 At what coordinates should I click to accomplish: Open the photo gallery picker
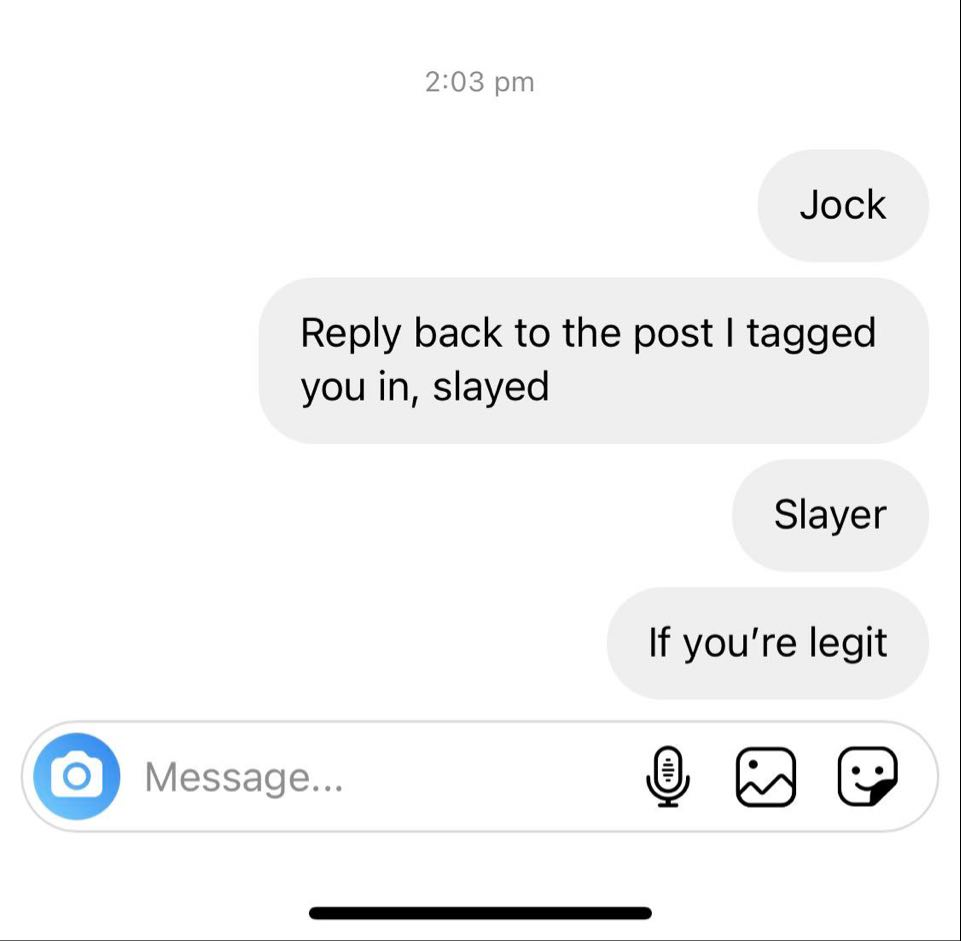(765, 777)
